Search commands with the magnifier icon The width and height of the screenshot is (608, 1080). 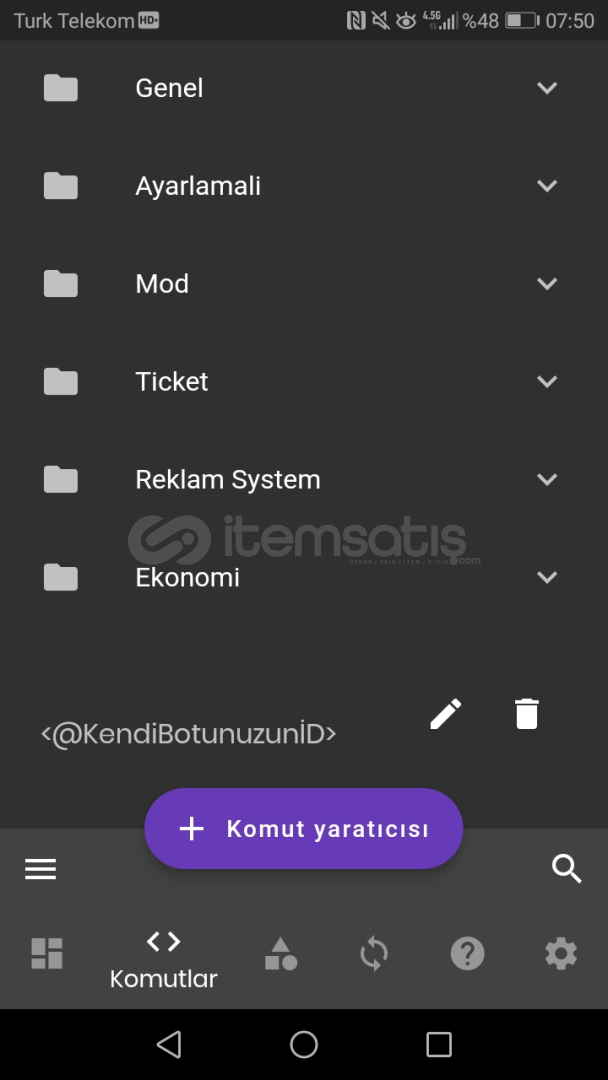pos(567,869)
